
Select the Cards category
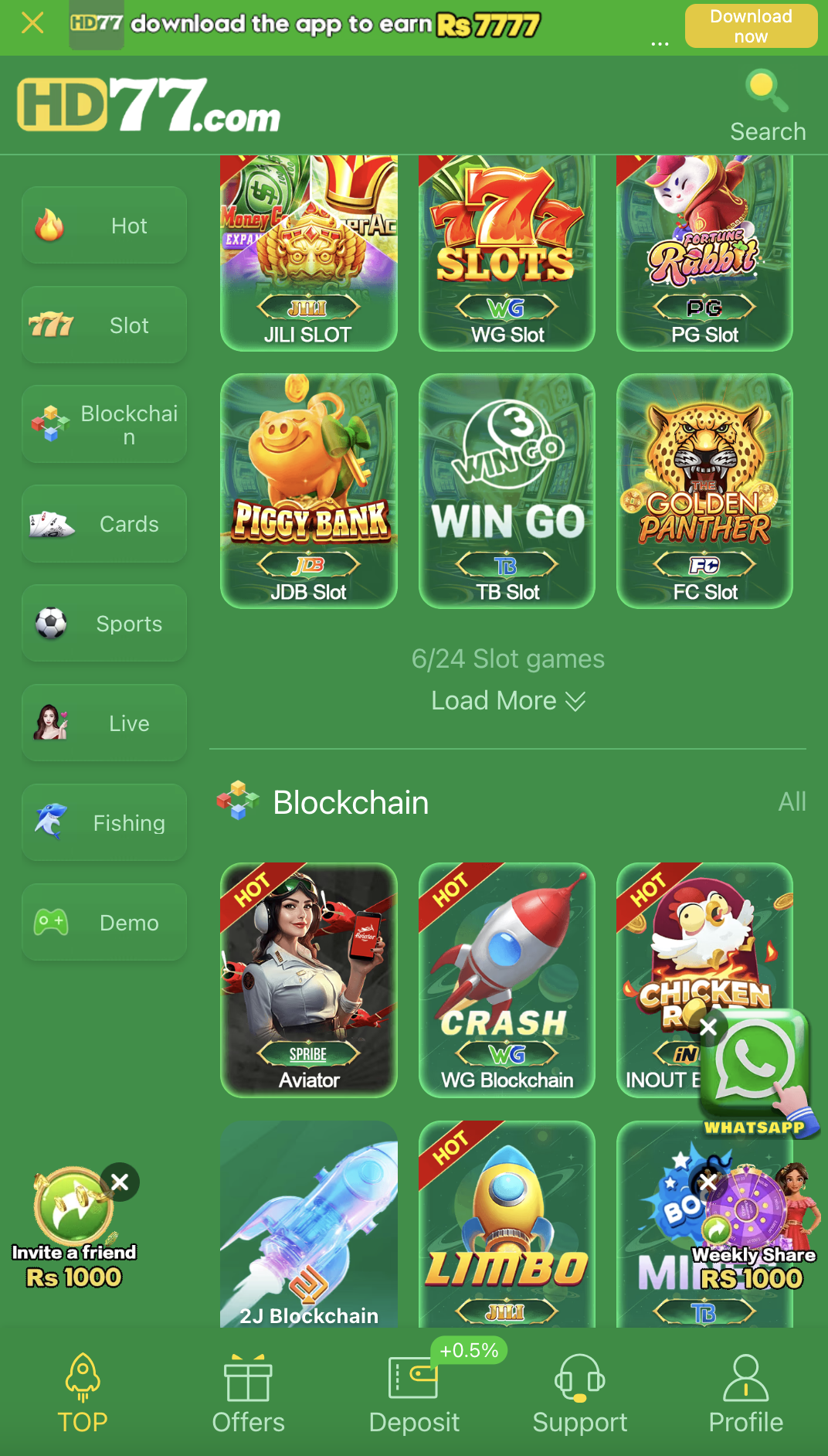coord(104,524)
